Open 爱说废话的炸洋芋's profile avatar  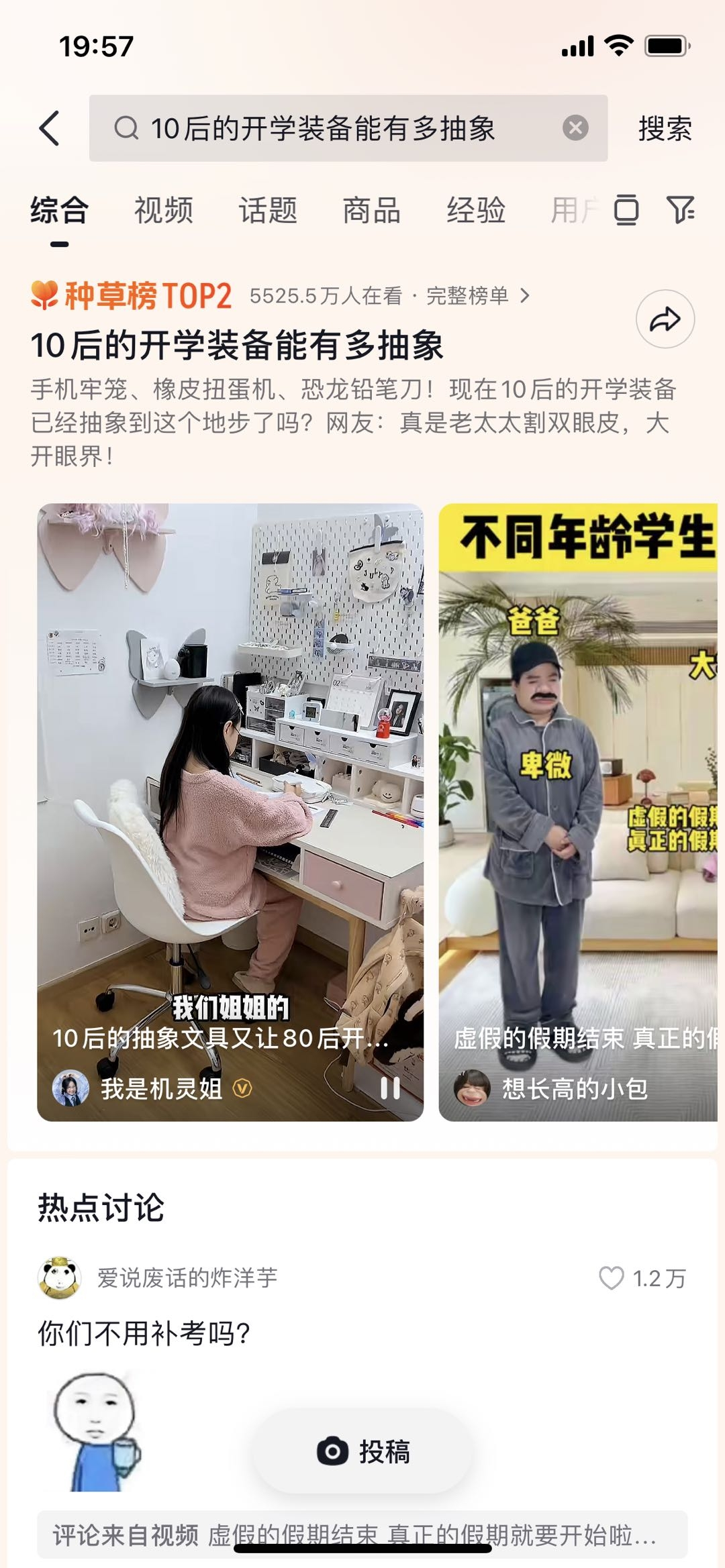point(59,1278)
